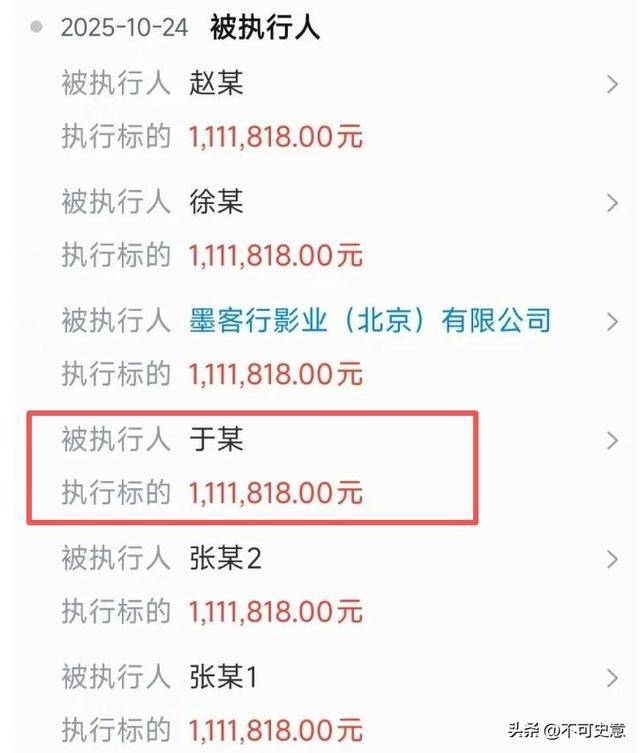640x753 pixels.
Task: Select the 于某 被执行人 row
Action: [x=216, y=439]
